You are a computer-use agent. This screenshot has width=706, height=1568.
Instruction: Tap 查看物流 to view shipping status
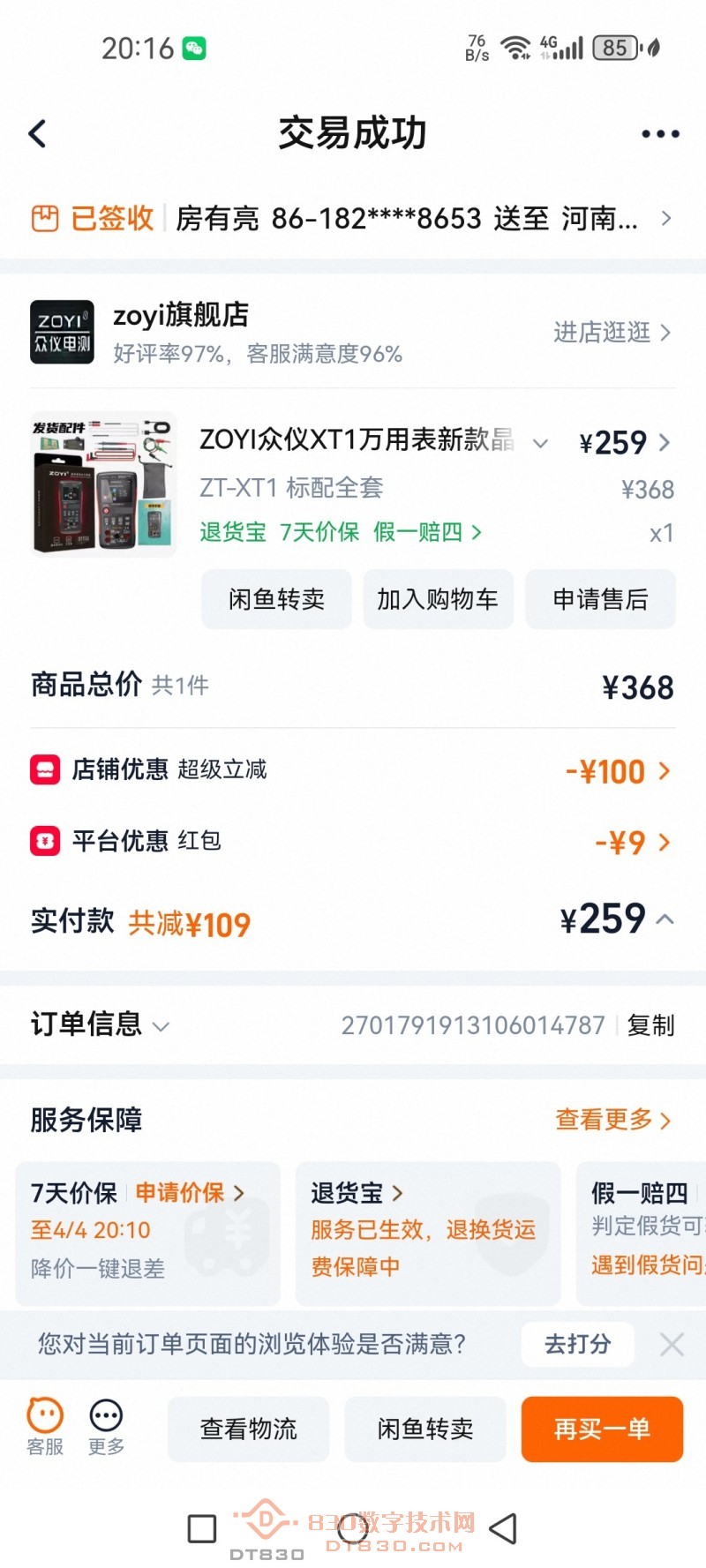click(x=248, y=1429)
